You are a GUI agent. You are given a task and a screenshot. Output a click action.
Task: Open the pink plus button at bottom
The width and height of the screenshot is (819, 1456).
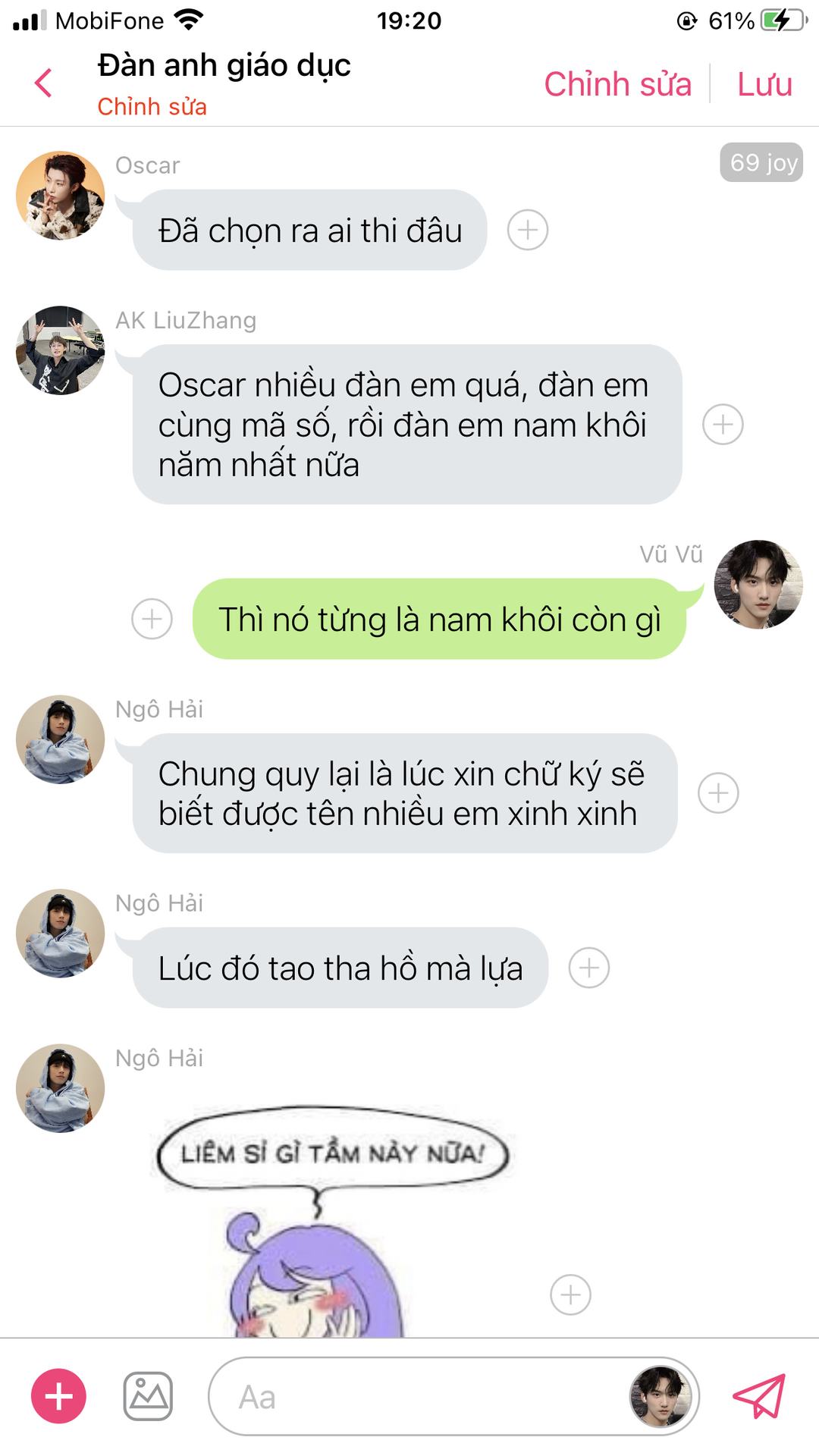coord(58,1396)
